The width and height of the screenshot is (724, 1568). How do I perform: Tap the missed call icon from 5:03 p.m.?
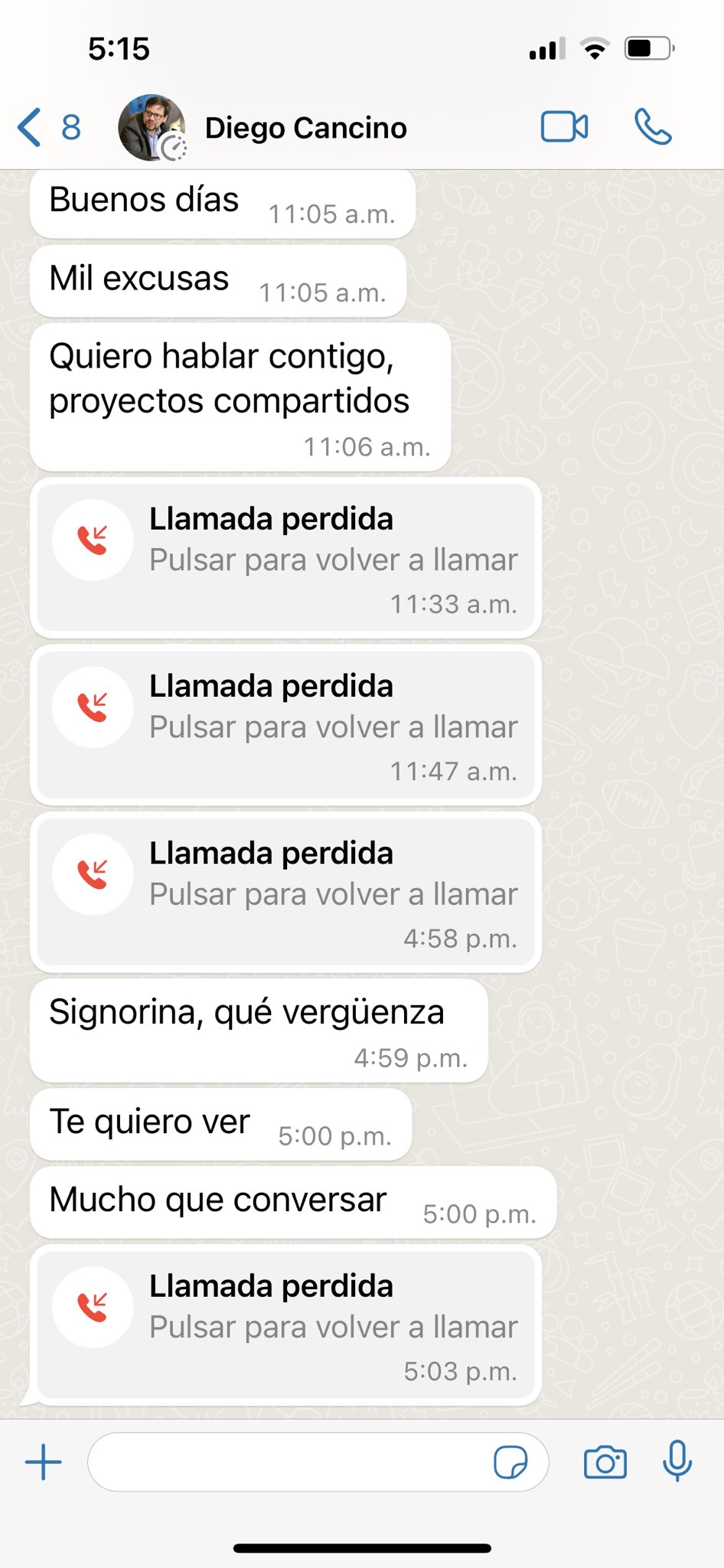point(93,1307)
